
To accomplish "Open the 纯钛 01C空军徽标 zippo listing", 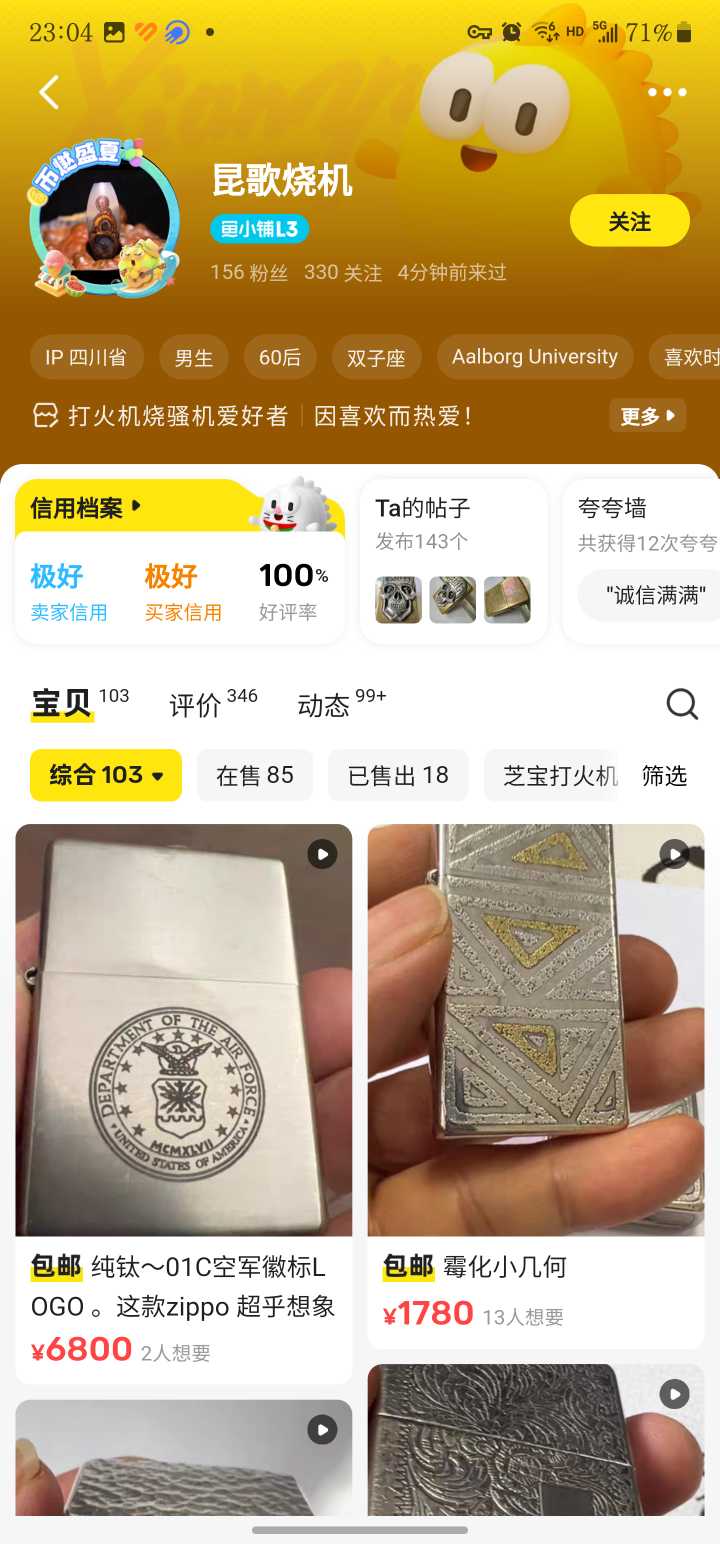I will click(184, 1100).
